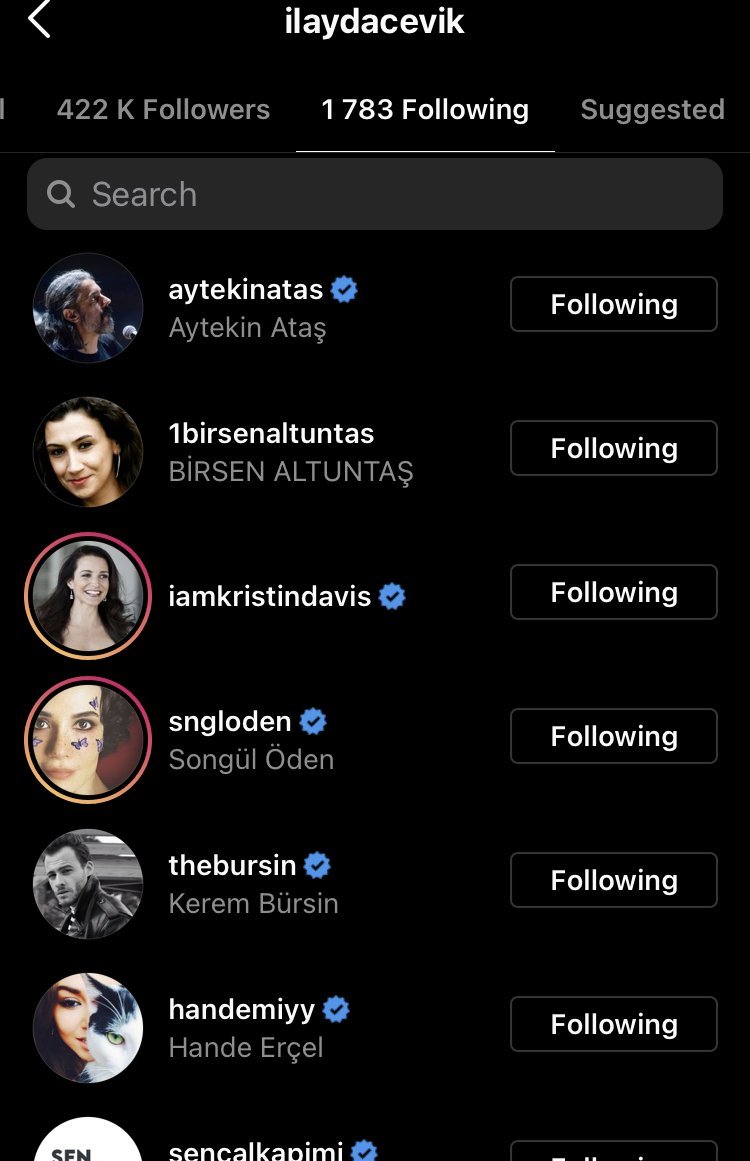This screenshot has width=750, height=1161.
Task: Open the Suggested tab
Action: point(652,110)
